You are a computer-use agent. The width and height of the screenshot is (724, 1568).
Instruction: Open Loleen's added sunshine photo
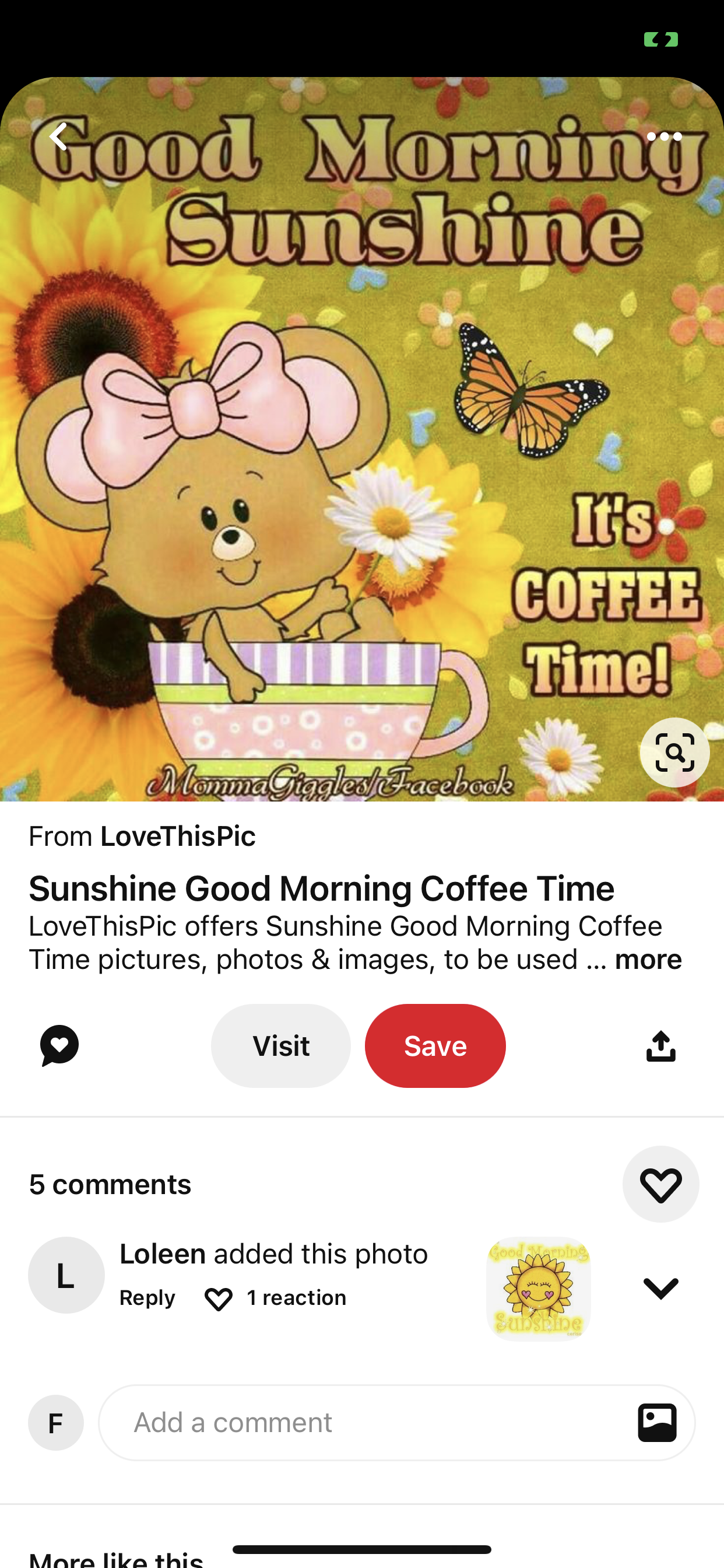pyautogui.click(x=538, y=1288)
